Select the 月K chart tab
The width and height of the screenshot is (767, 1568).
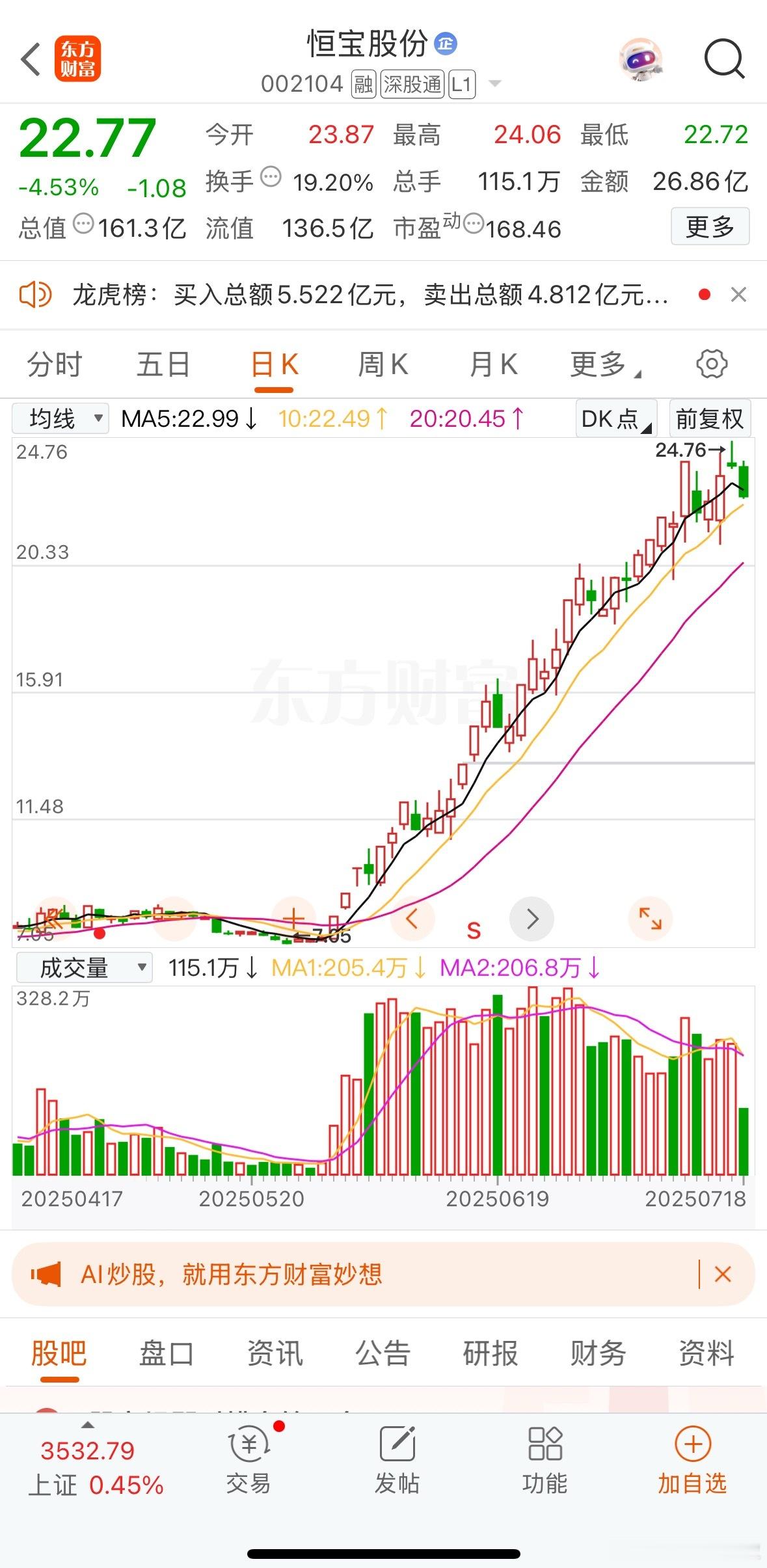(x=494, y=364)
